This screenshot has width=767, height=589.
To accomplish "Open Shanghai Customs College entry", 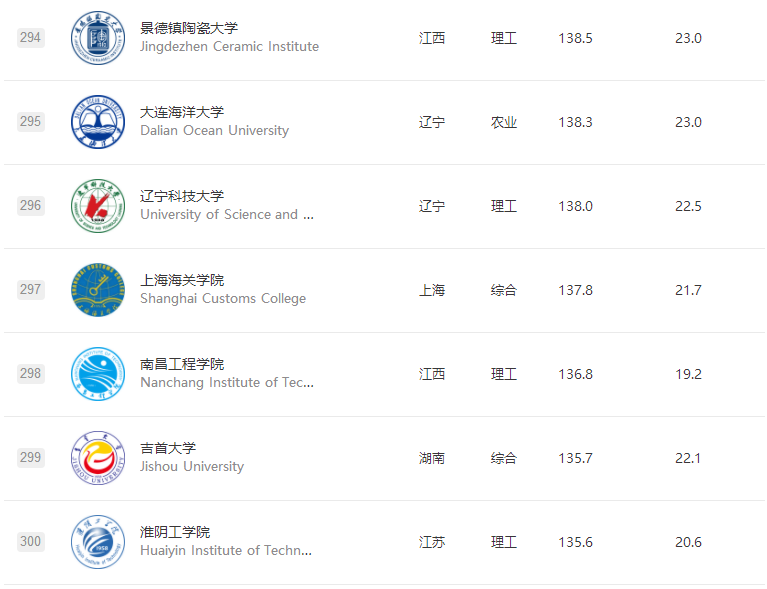I will tap(182, 280).
